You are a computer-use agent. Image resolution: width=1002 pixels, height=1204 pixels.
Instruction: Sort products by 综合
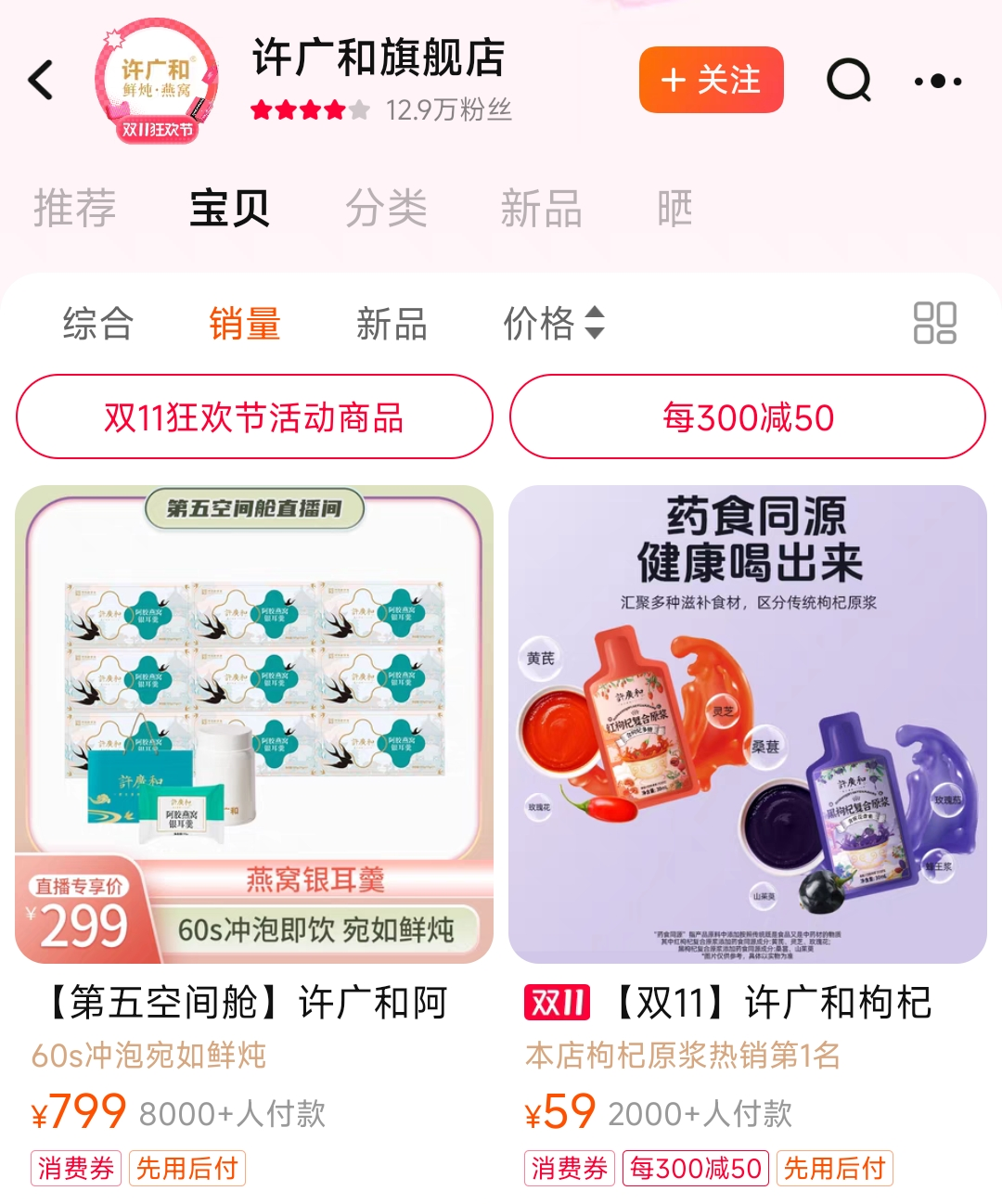(x=98, y=324)
